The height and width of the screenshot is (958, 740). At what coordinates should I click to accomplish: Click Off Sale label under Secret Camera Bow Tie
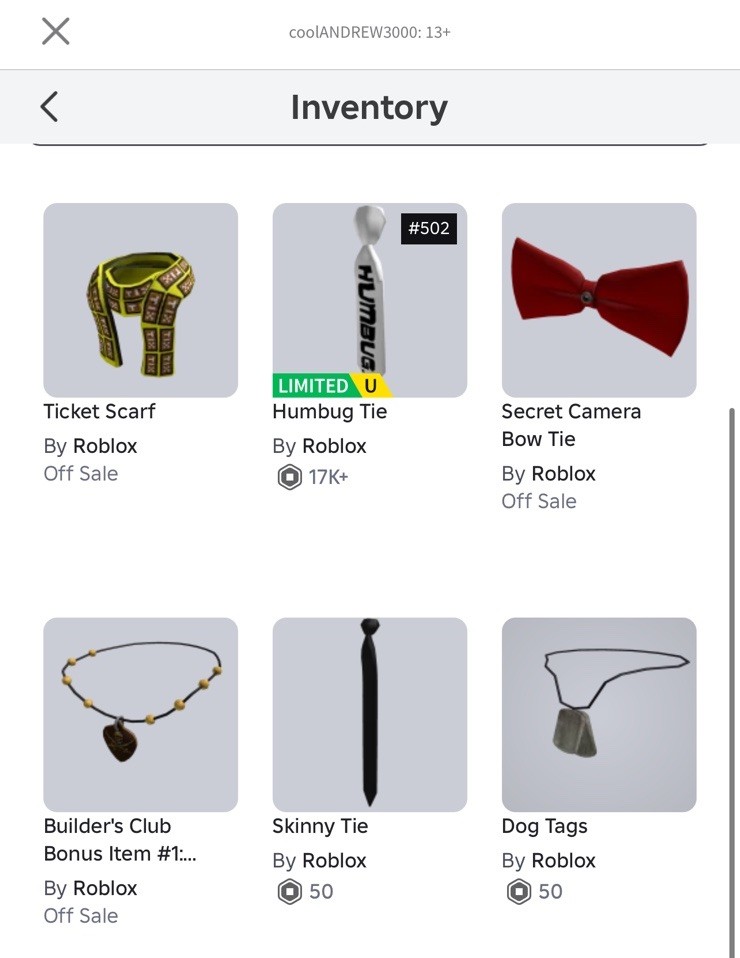[x=539, y=500]
